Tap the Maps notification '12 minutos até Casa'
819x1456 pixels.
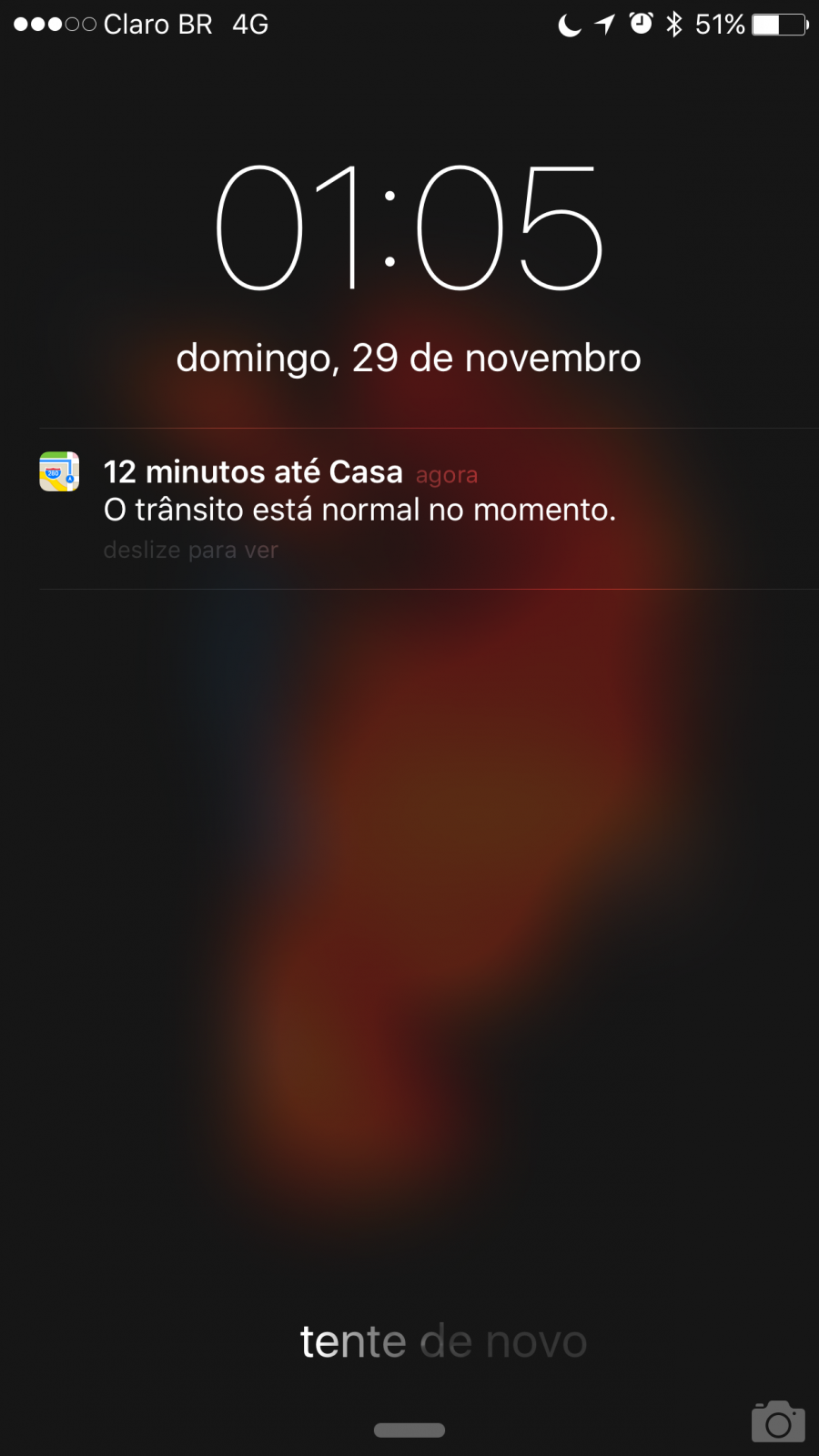pos(359,492)
